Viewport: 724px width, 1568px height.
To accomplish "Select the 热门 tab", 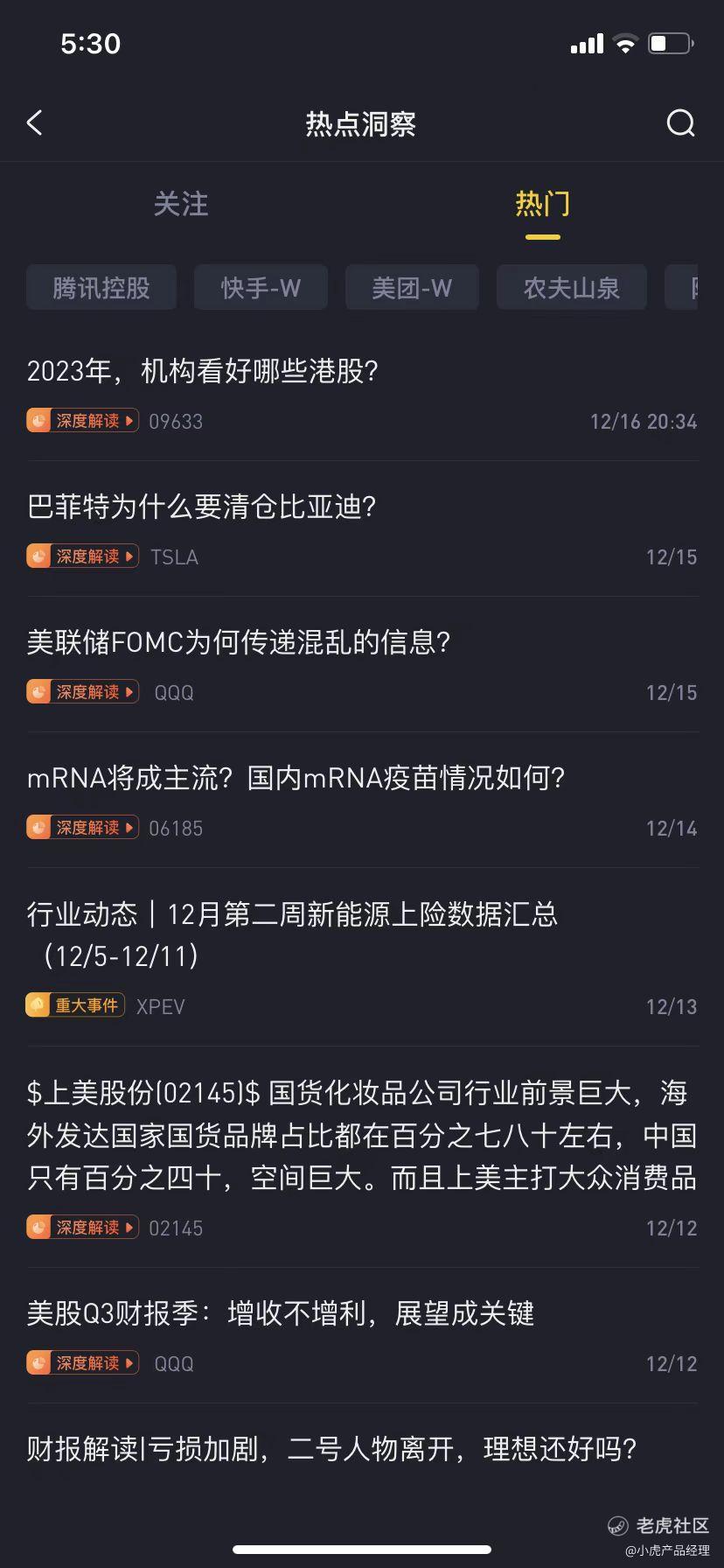I will coord(542,204).
